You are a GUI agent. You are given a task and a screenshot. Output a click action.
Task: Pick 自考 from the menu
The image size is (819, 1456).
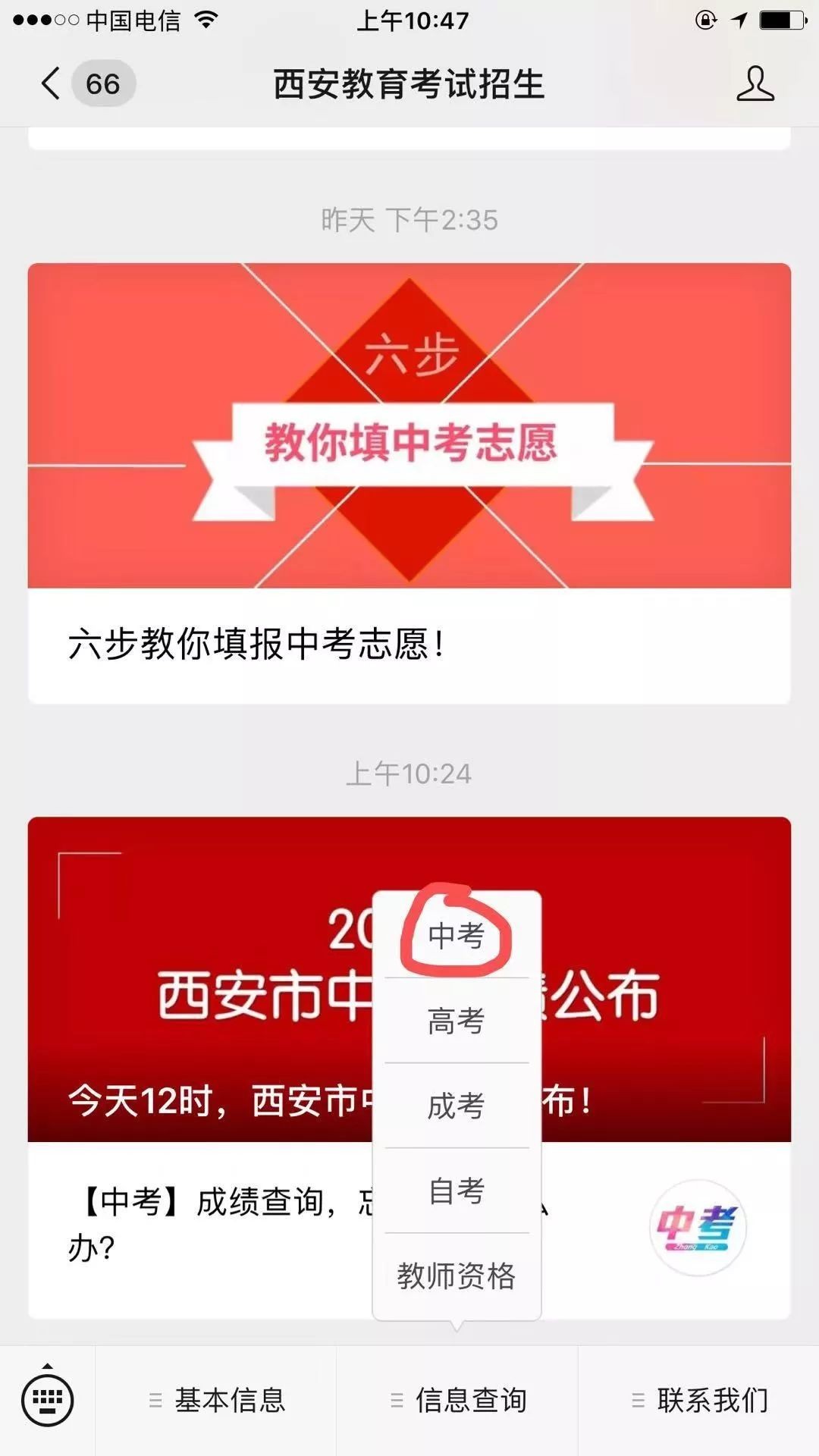(457, 1191)
